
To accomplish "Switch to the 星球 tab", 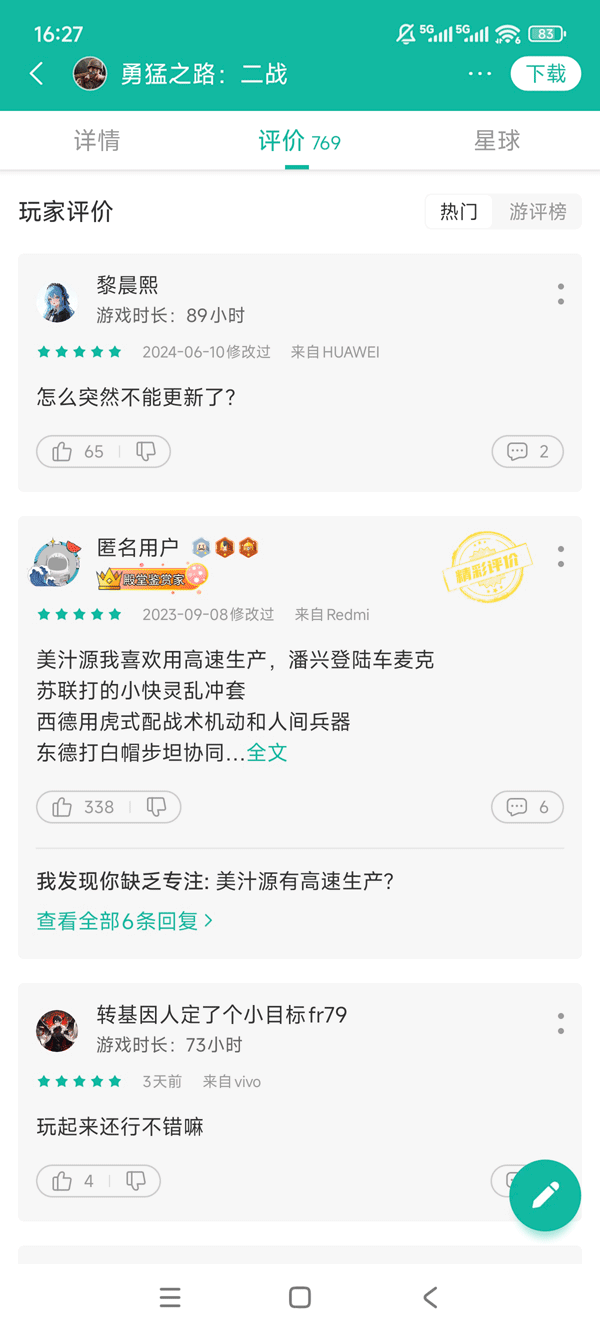I will pos(497,141).
